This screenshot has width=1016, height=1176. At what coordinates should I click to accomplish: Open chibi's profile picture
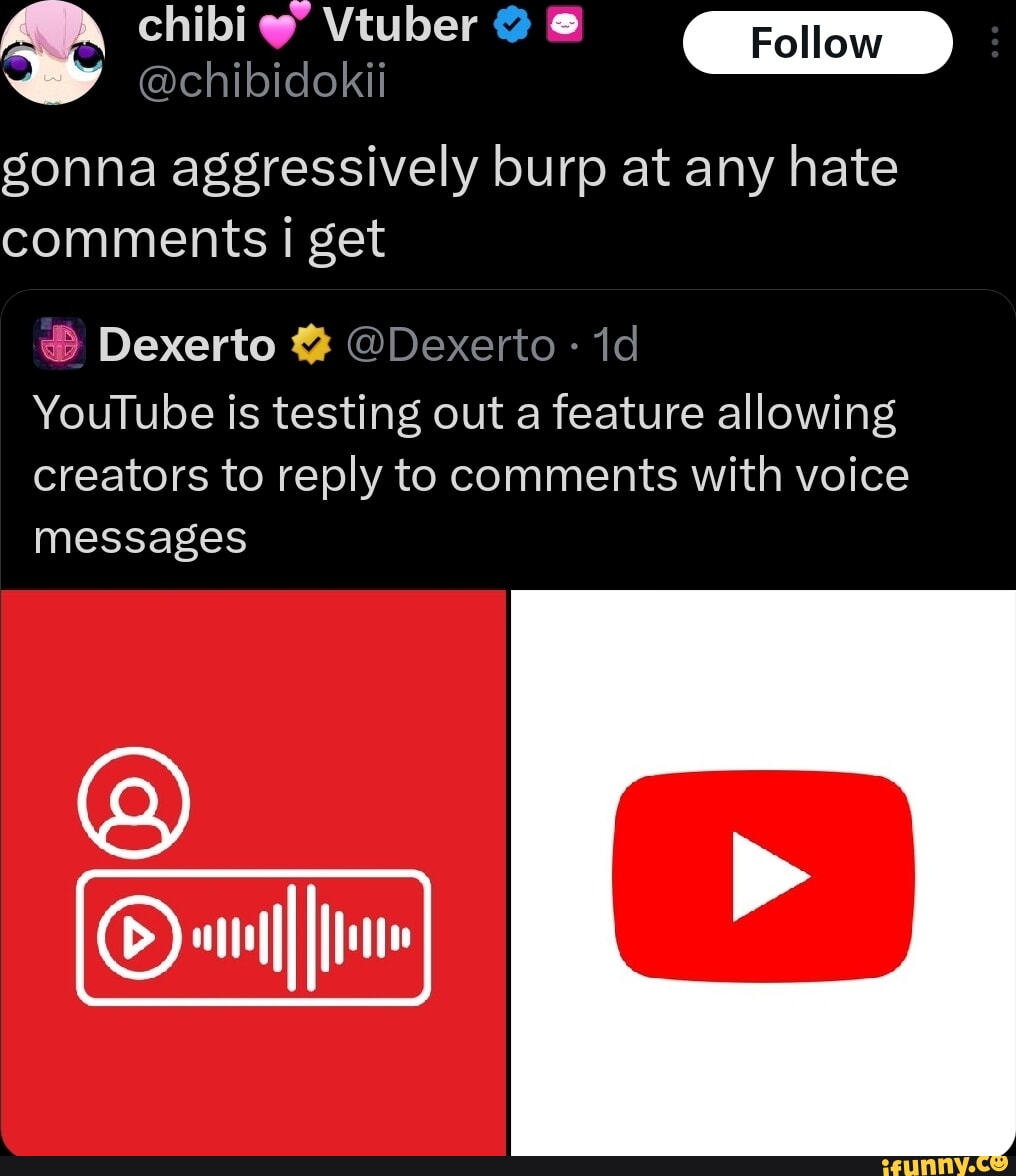point(52,52)
